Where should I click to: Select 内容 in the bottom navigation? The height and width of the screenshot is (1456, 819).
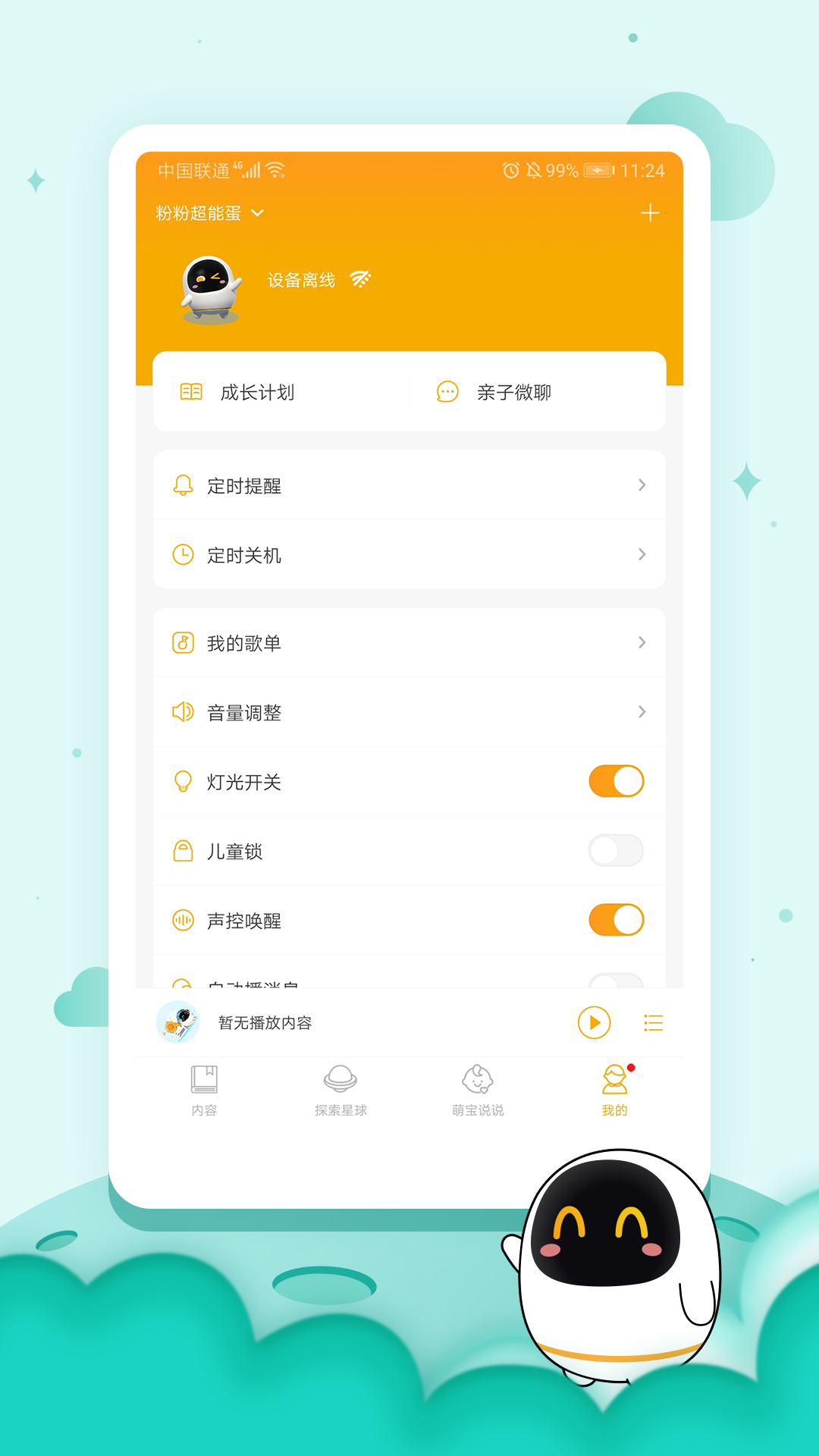point(202,1090)
